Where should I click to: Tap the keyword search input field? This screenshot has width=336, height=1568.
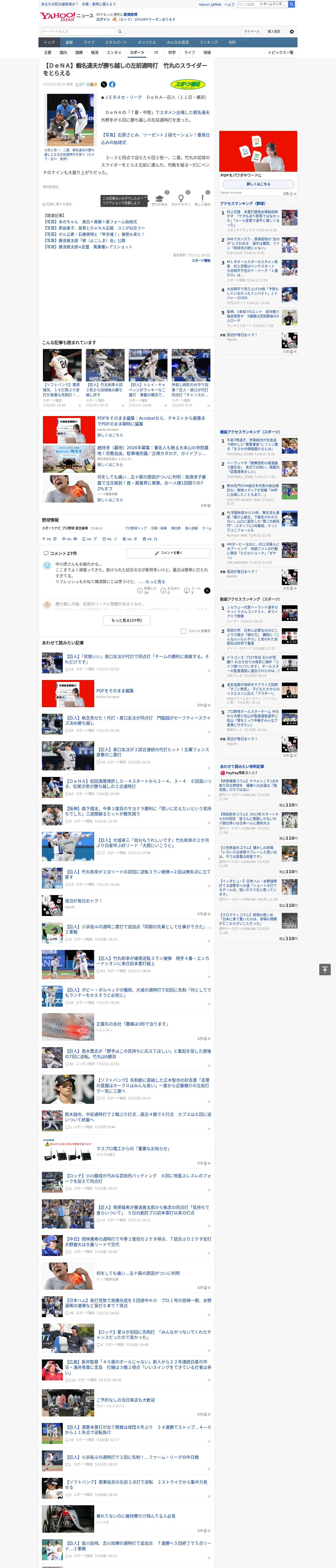(79, 31)
